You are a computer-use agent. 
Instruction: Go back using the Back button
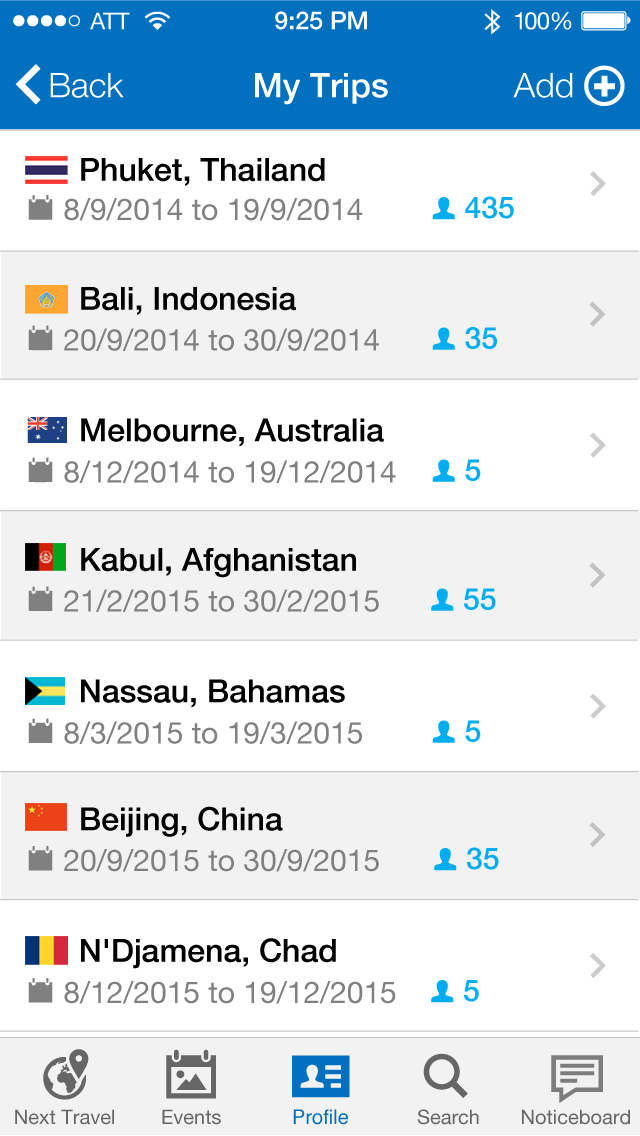(70, 86)
